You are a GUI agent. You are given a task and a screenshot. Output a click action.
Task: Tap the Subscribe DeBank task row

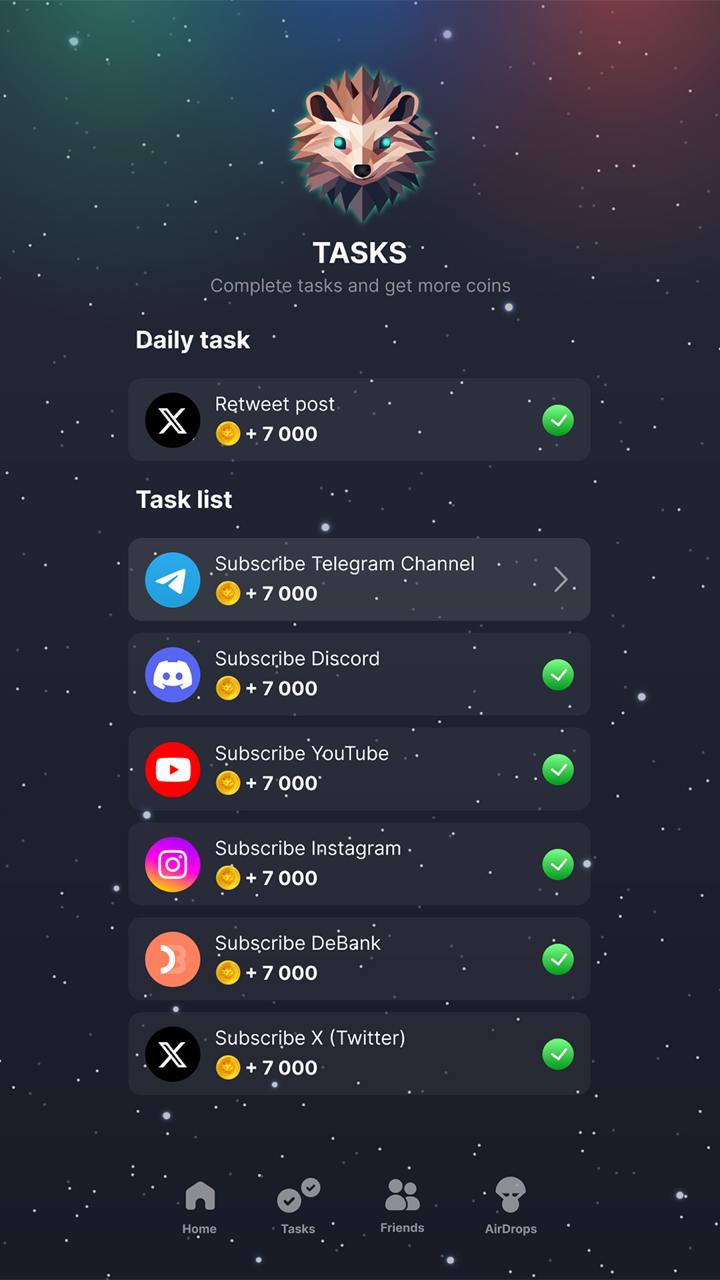tap(358, 959)
